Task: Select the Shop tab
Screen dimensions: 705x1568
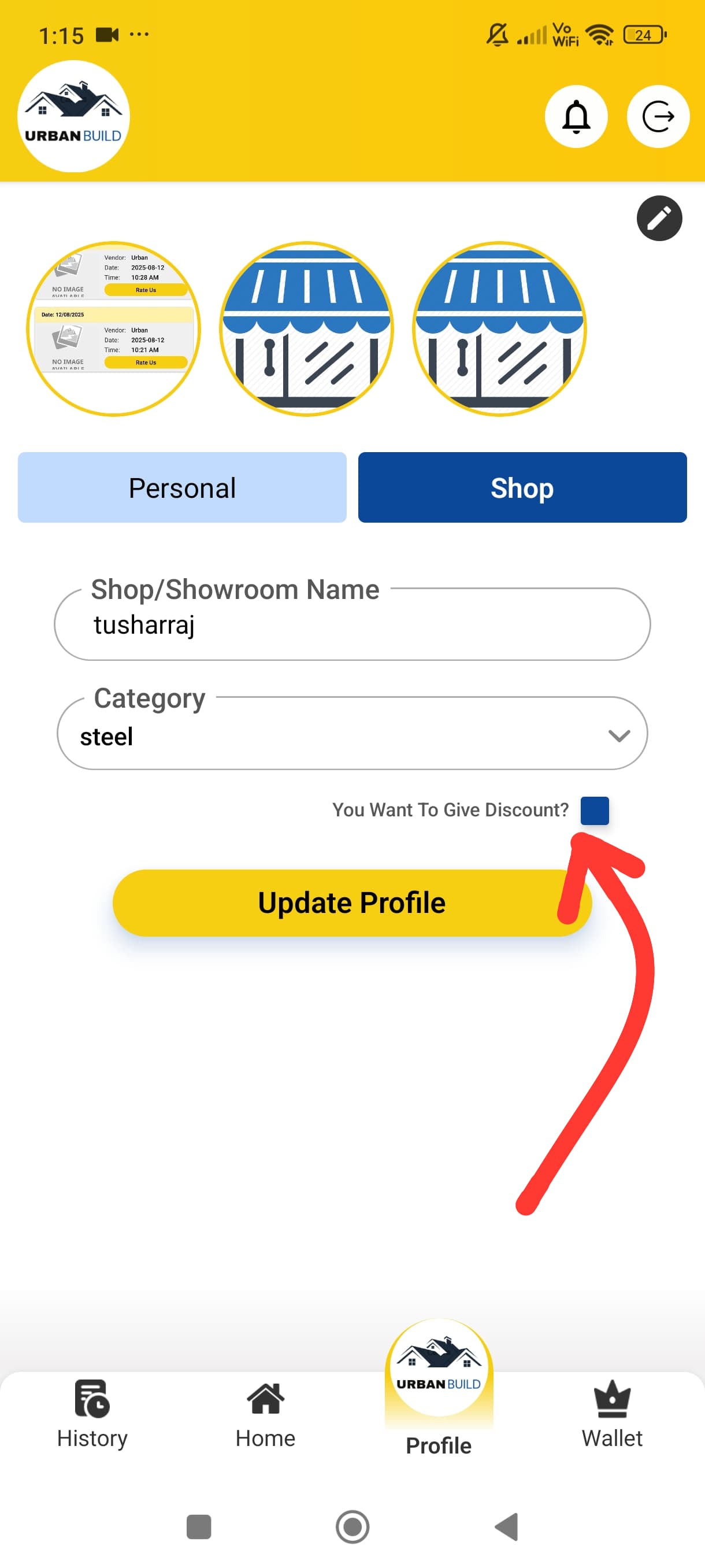Action: 522,487
